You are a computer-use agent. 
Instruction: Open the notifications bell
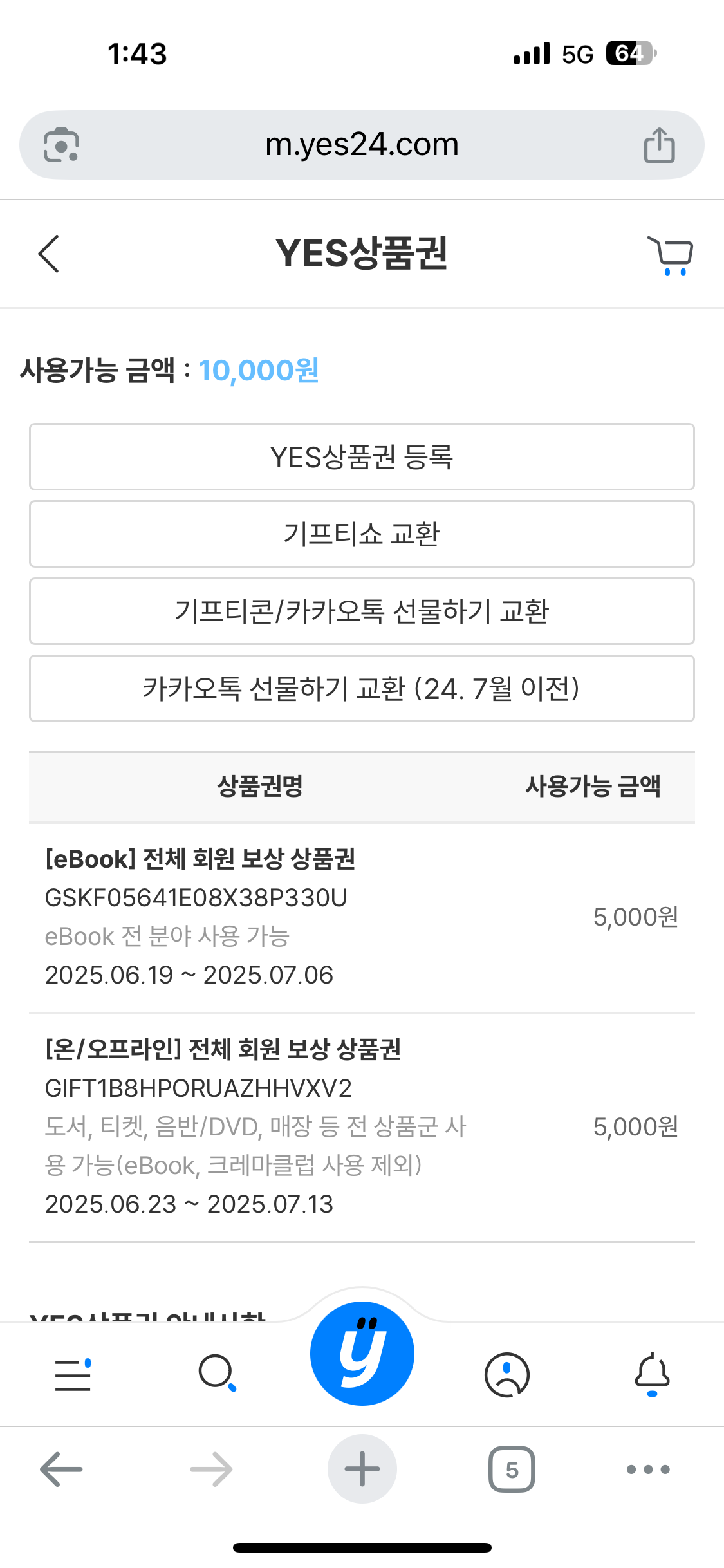click(x=652, y=1374)
